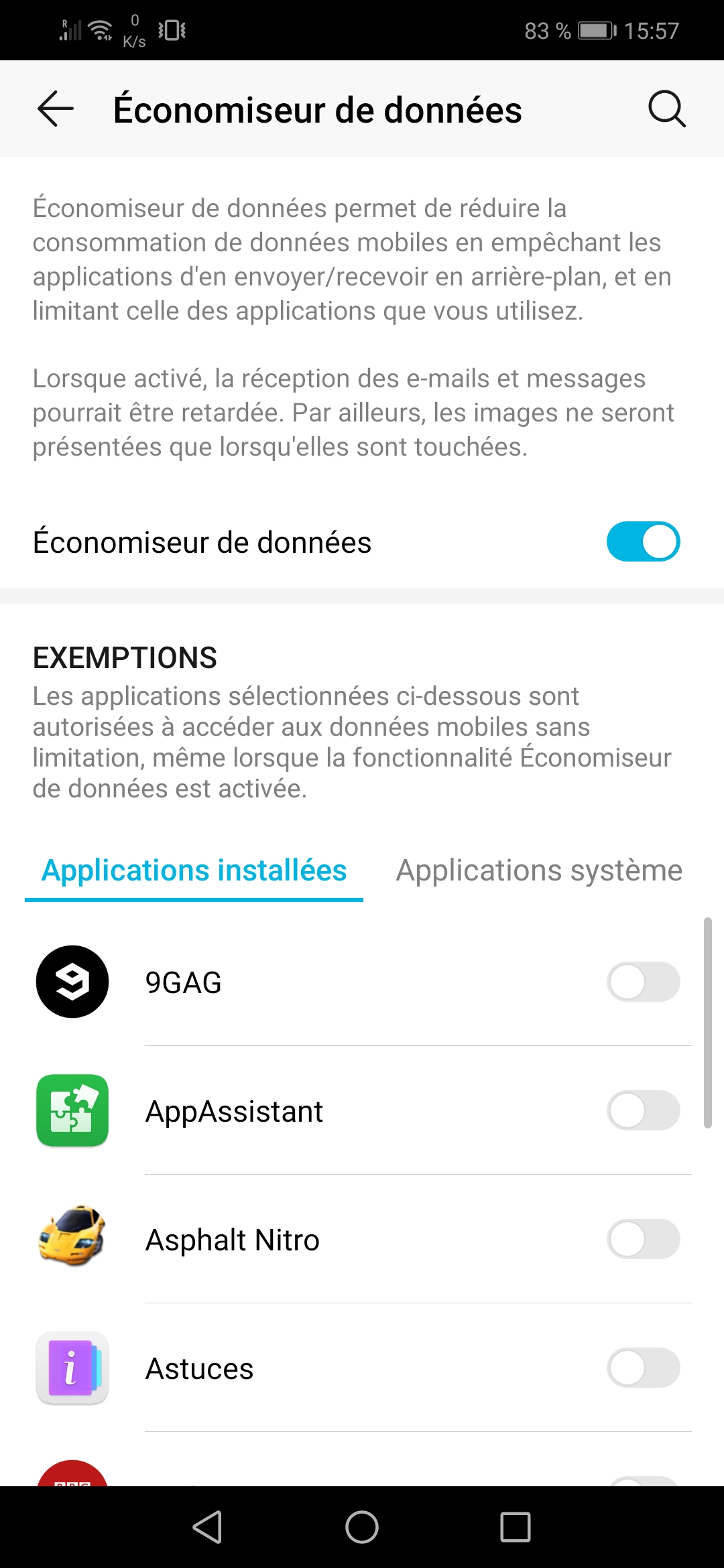Viewport: 724px width, 1568px height.
Task: Tap the Asphalt Nitro car icon
Action: coord(72,1239)
